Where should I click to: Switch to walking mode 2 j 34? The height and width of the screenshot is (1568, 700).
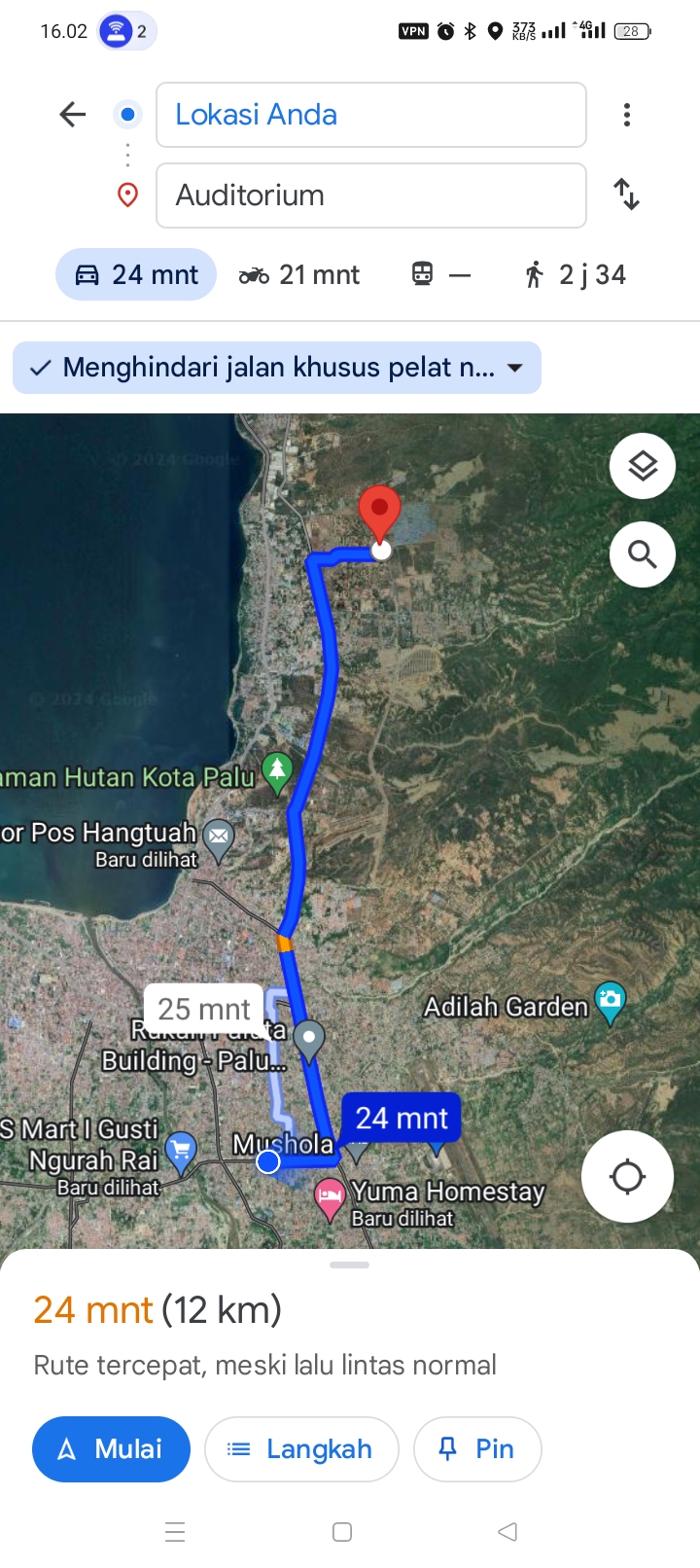pos(576,275)
